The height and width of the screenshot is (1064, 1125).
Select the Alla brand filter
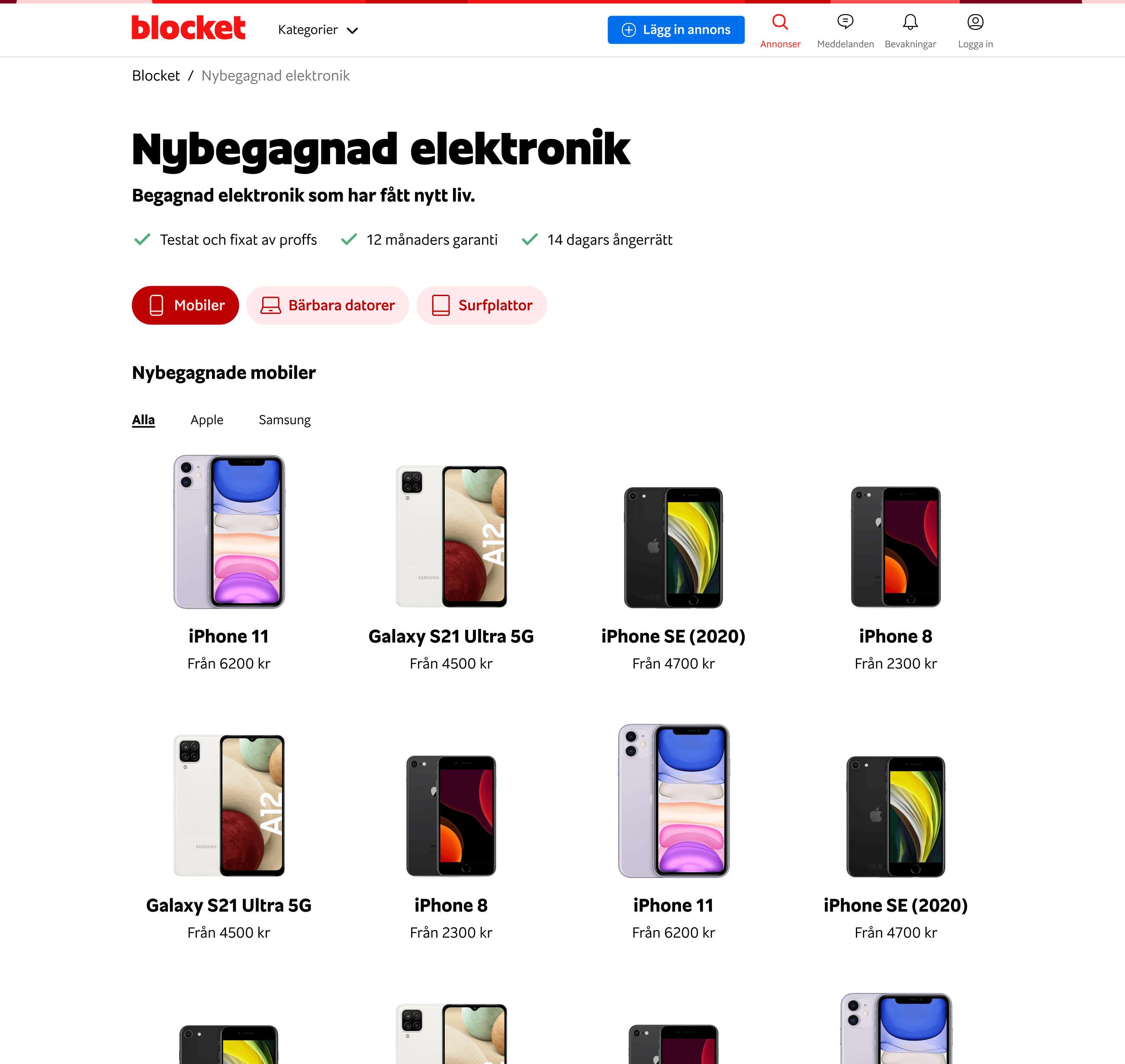coord(143,420)
